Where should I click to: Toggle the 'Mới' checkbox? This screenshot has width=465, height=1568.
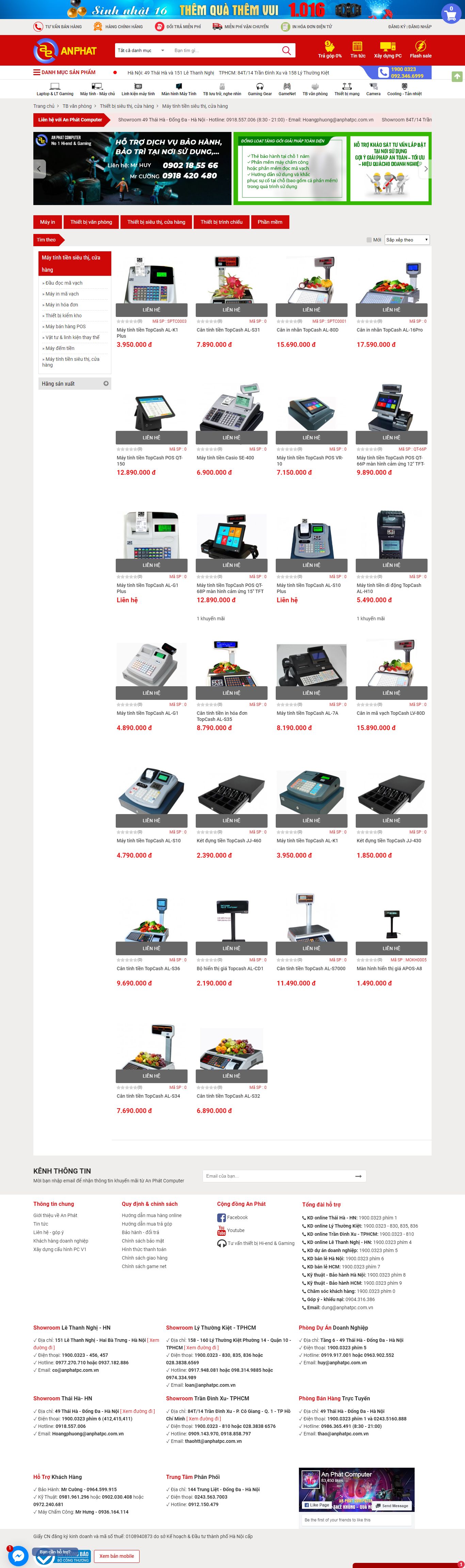pyautogui.click(x=369, y=240)
